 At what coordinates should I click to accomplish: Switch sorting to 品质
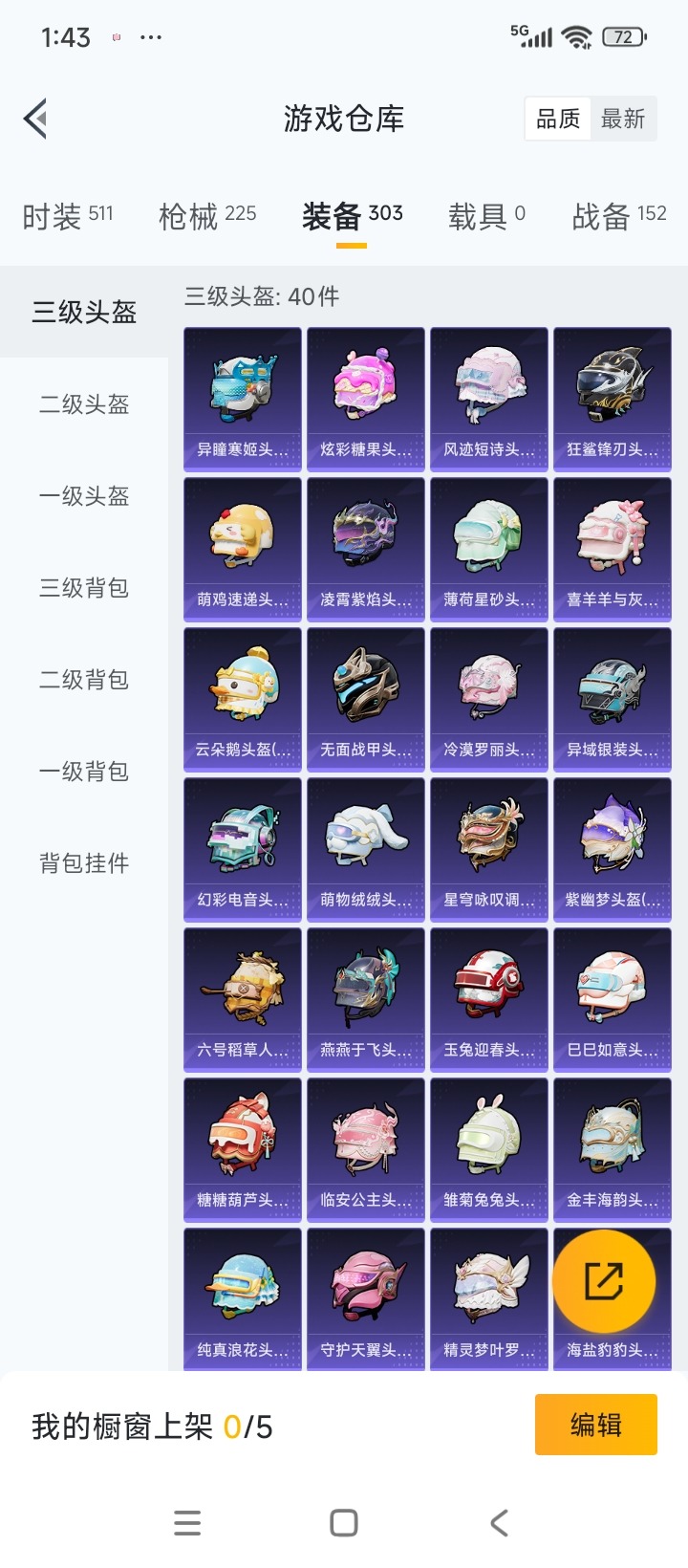[557, 118]
